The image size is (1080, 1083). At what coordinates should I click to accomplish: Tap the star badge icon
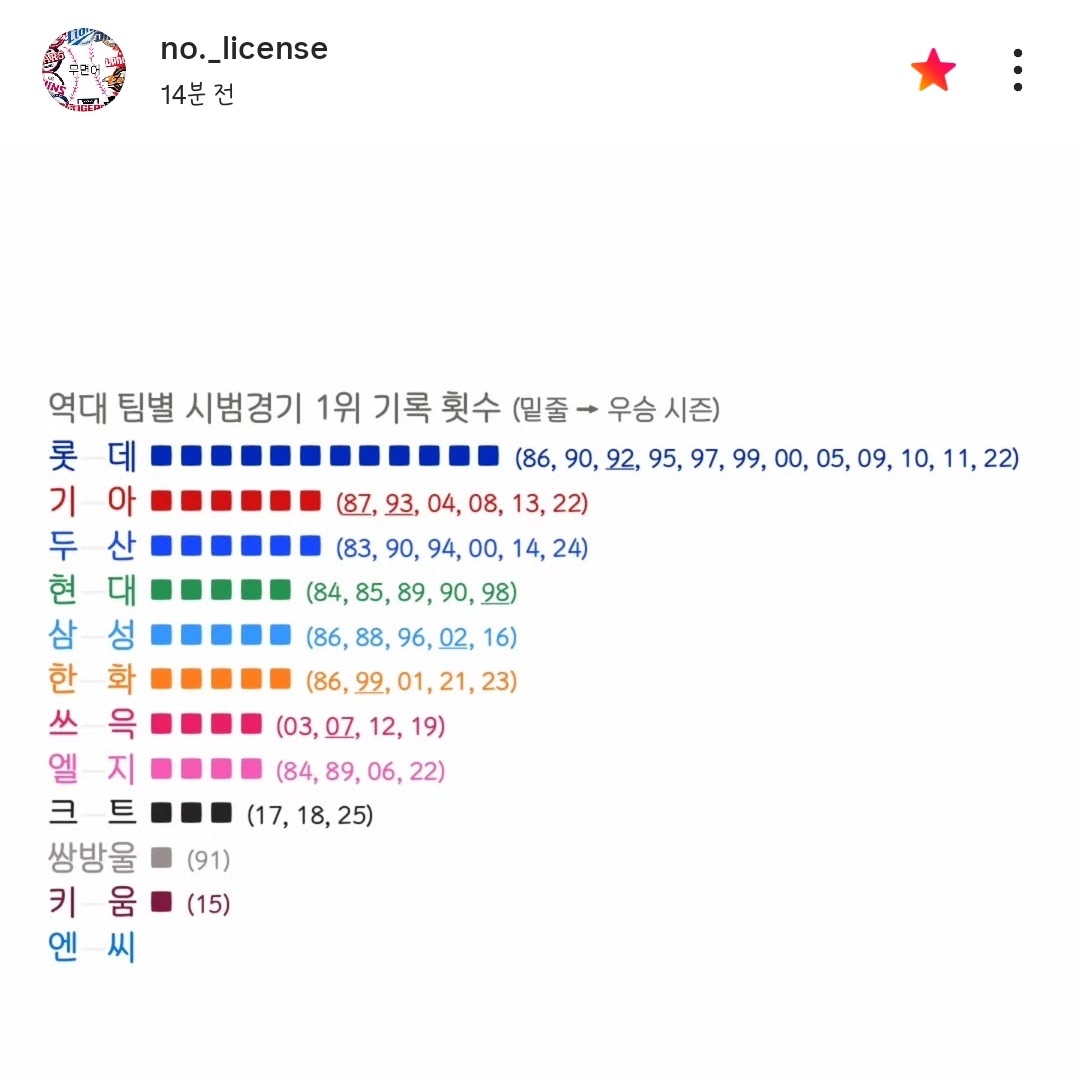click(933, 71)
